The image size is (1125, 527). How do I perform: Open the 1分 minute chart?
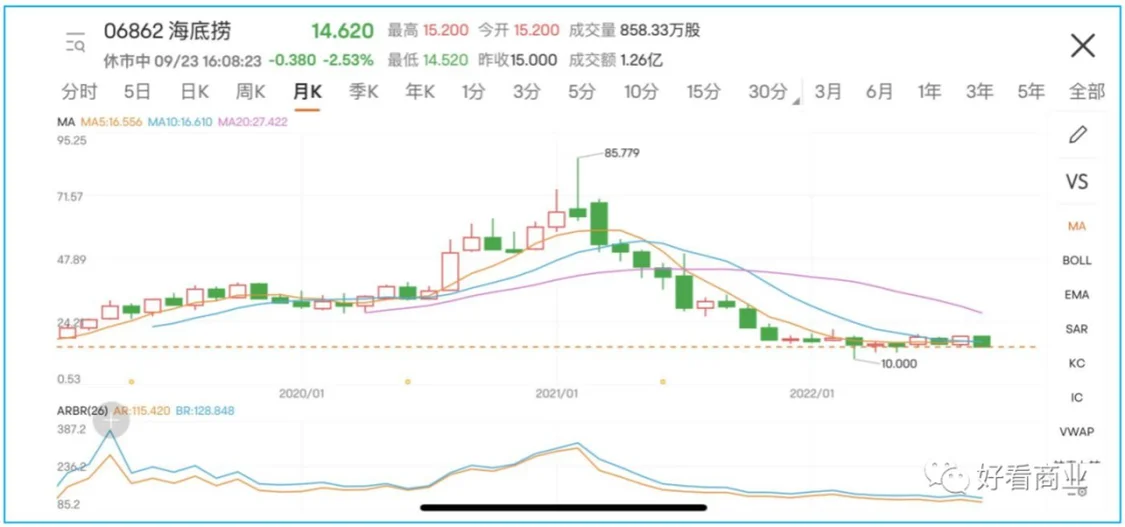click(473, 92)
